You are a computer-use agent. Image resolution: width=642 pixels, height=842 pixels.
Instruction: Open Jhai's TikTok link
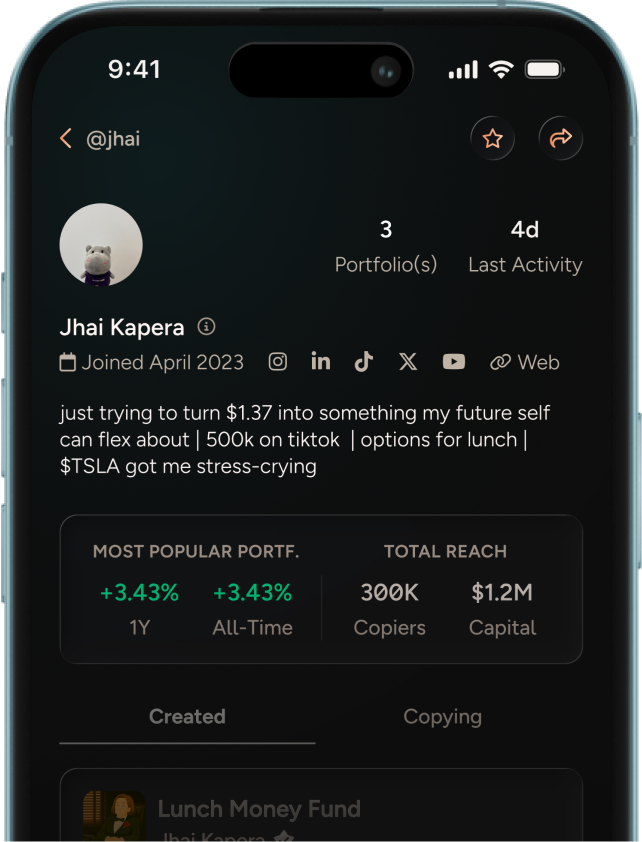point(364,362)
